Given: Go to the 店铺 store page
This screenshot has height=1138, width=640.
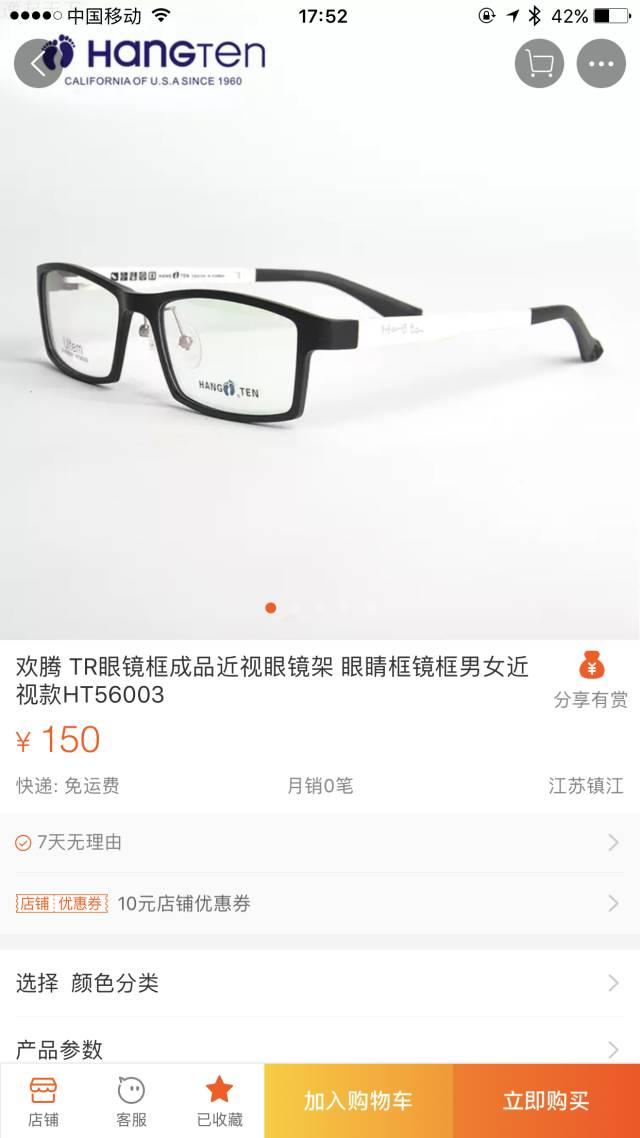Looking at the screenshot, I should point(43,1100).
